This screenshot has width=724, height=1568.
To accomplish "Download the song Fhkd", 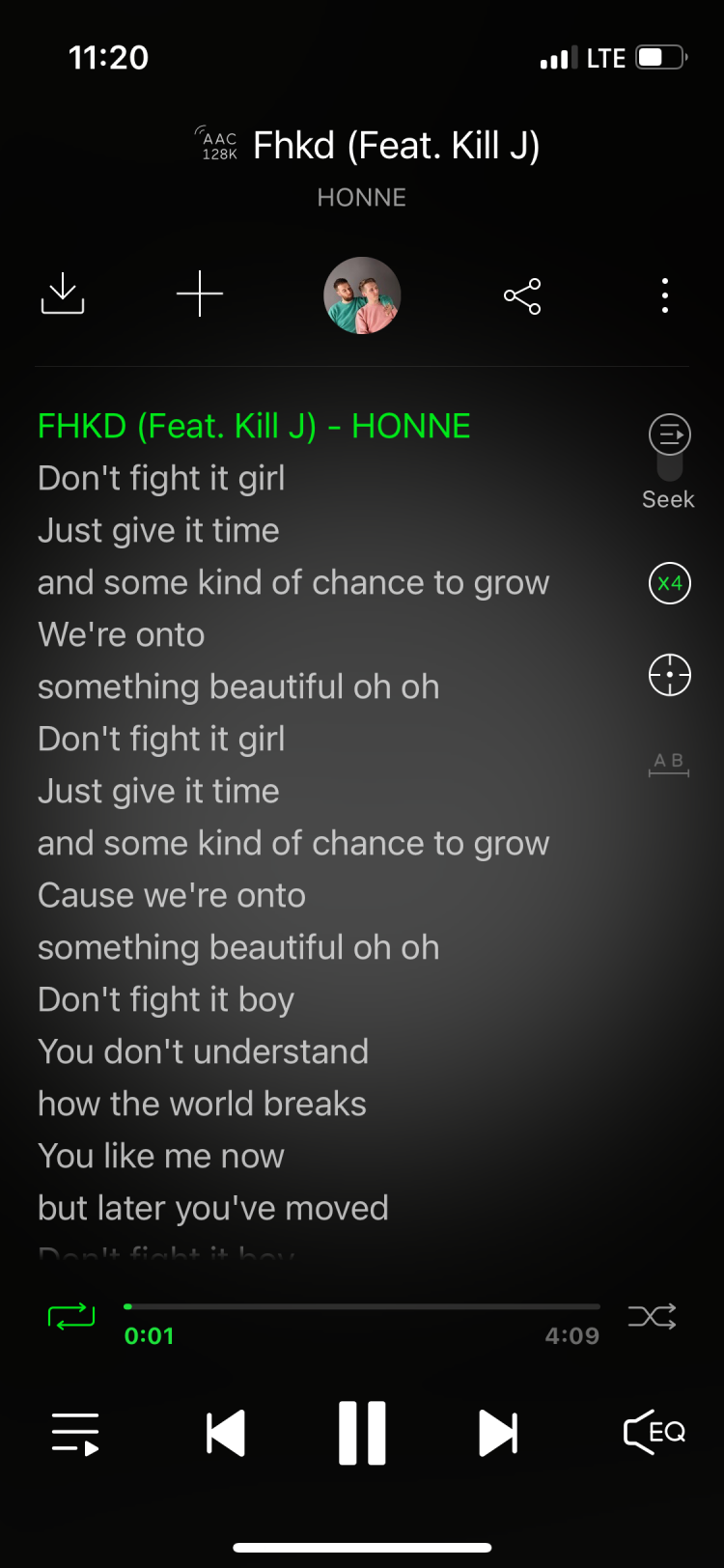I will pos(63,294).
